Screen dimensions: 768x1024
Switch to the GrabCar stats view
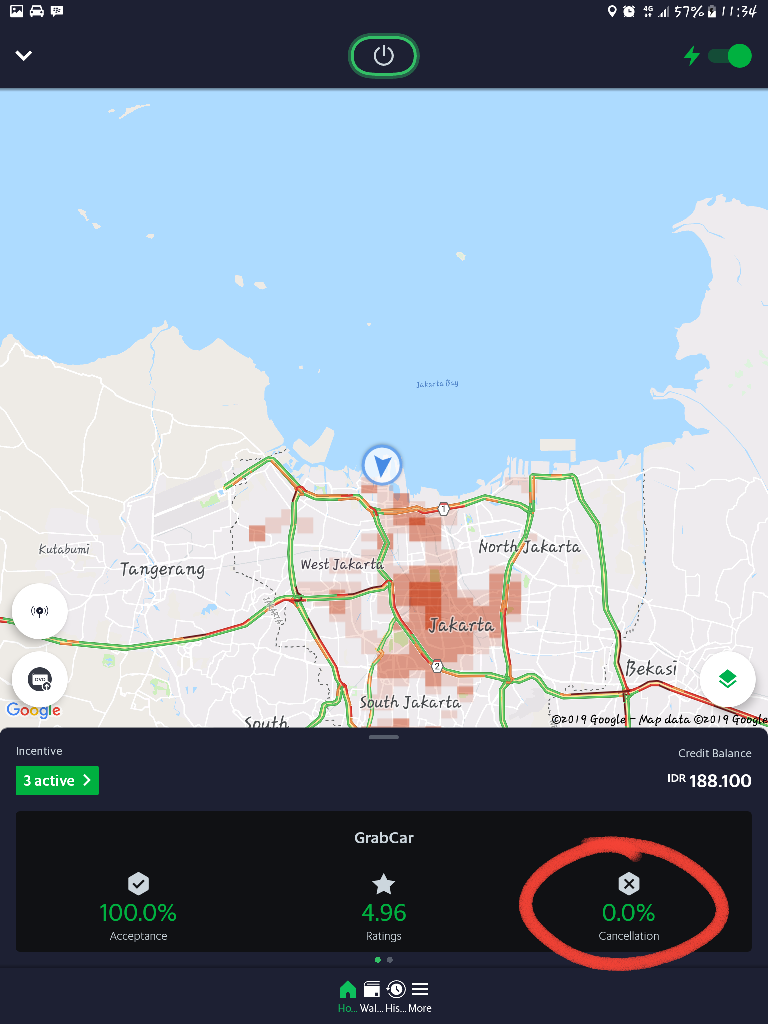click(384, 838)
